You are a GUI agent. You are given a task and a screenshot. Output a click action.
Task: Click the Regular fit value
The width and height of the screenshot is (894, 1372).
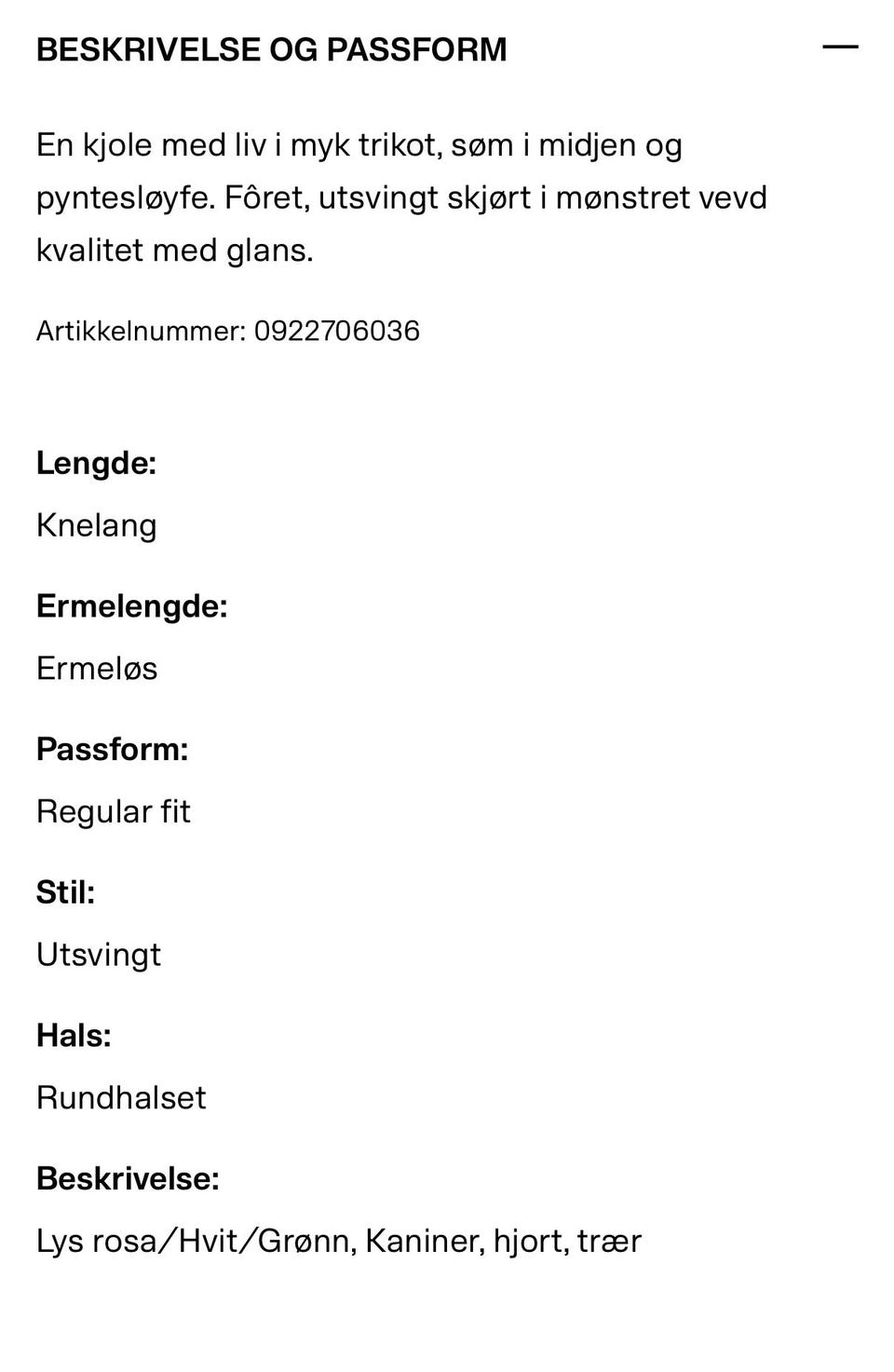[113, 811]
